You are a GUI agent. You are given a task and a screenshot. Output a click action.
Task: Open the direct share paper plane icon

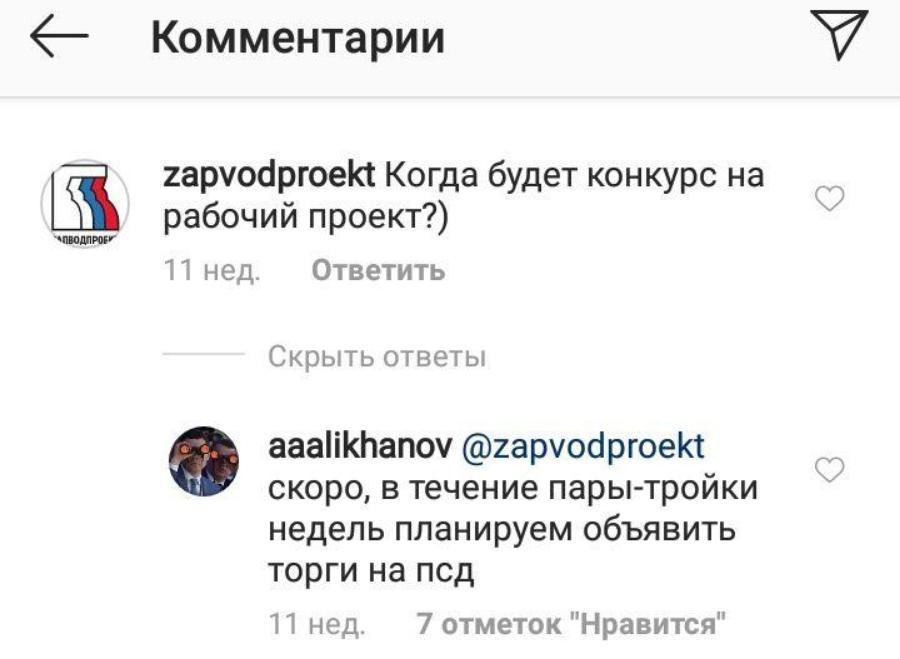(838, 37)
